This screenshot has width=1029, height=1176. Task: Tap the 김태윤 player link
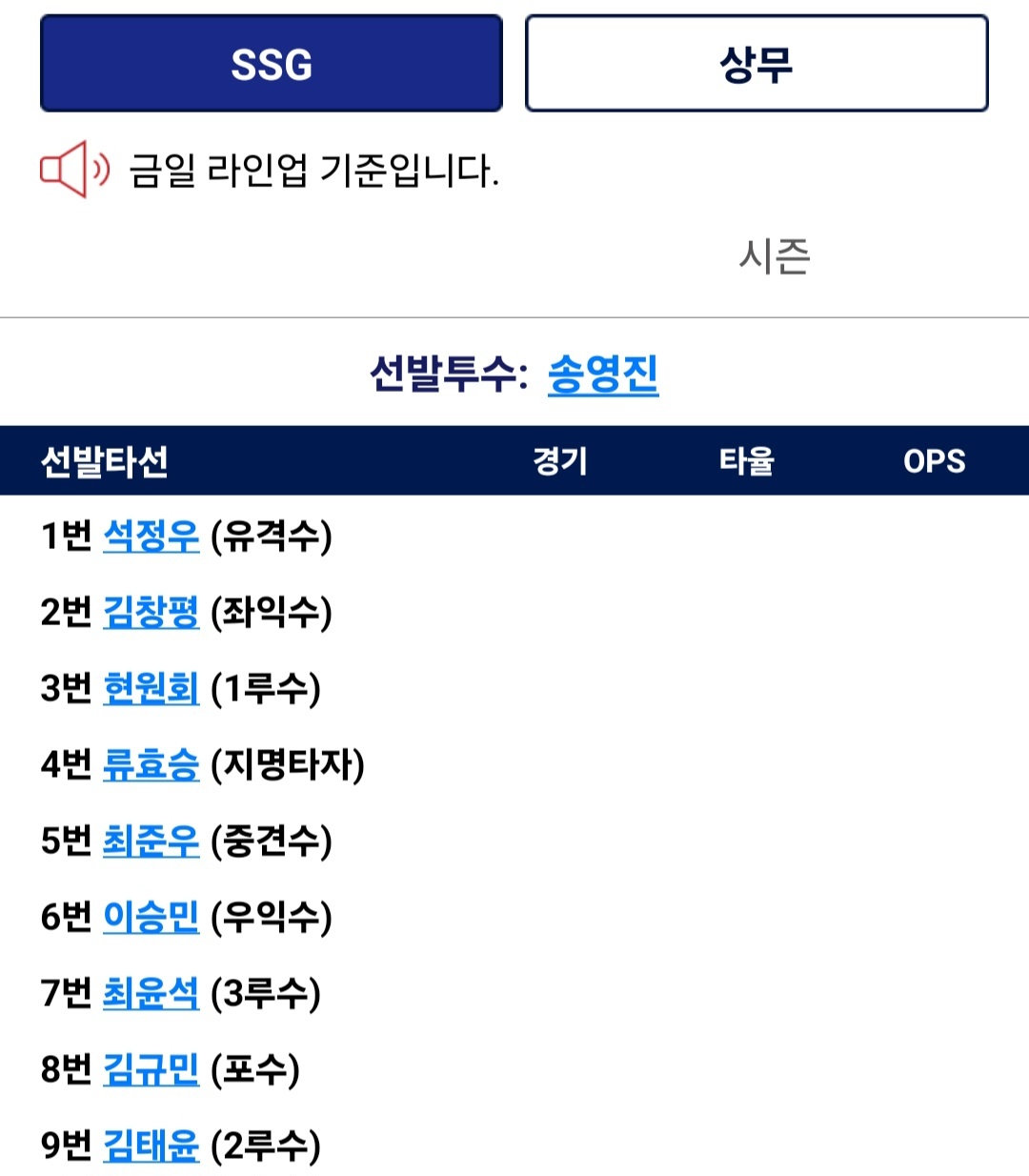pos(151,1146)
